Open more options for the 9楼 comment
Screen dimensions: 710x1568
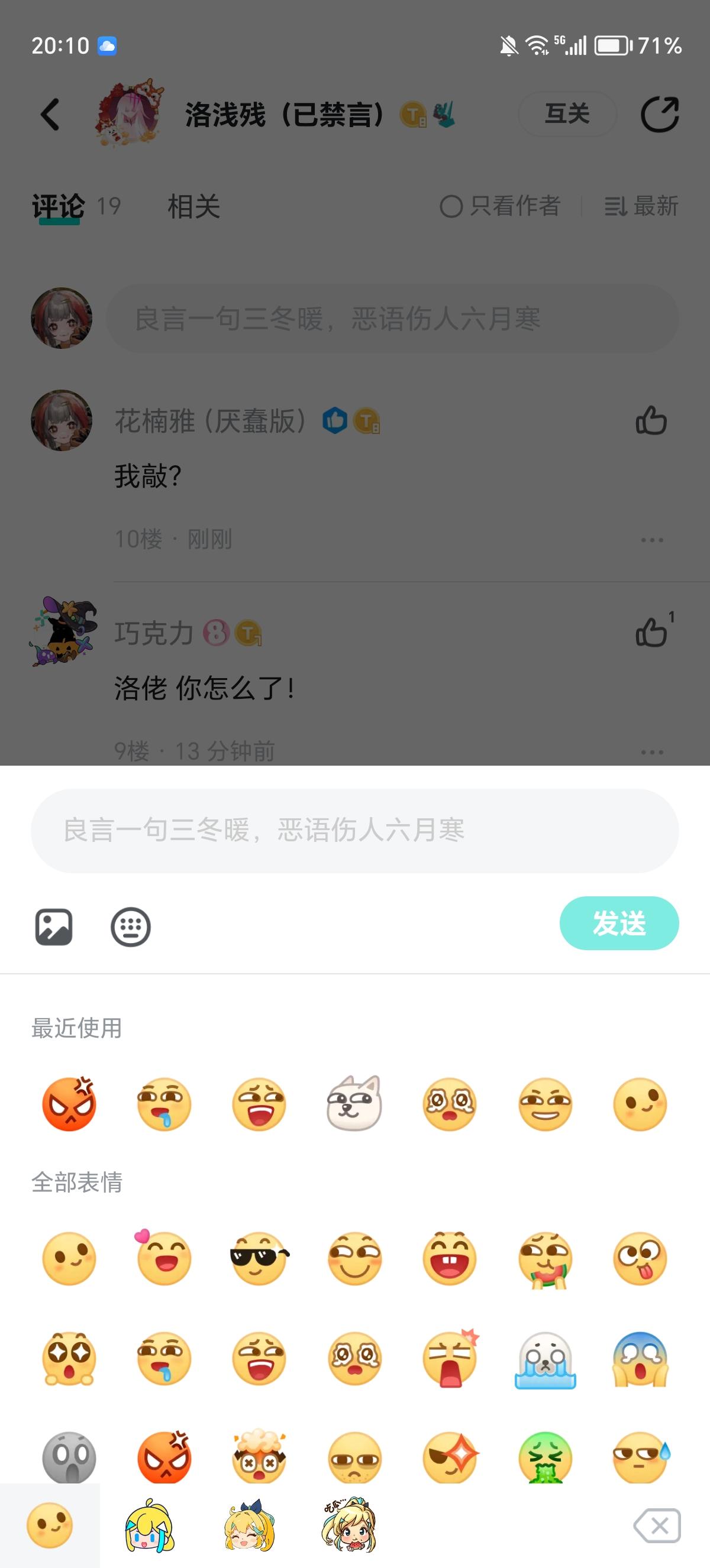coord(651,751)
